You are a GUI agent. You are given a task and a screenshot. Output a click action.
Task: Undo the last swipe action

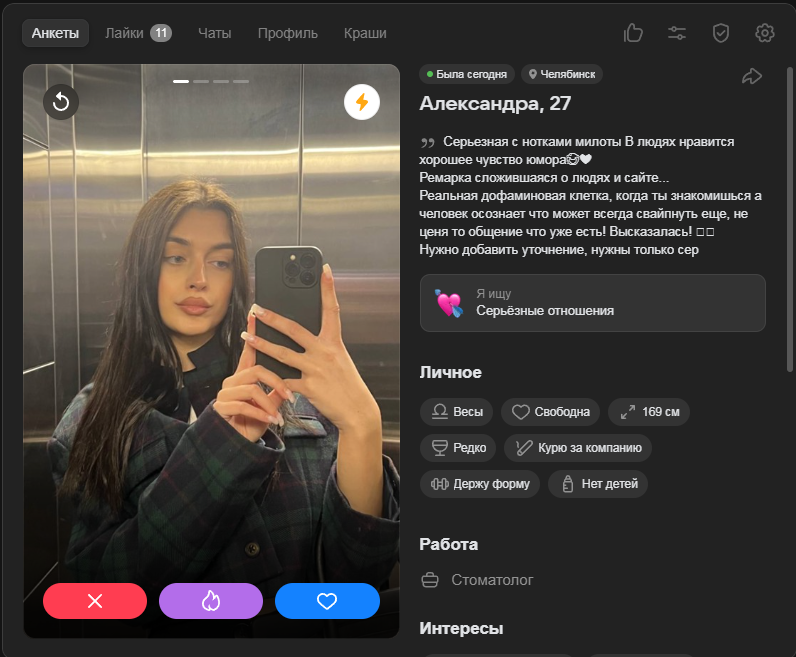point(61,101)
